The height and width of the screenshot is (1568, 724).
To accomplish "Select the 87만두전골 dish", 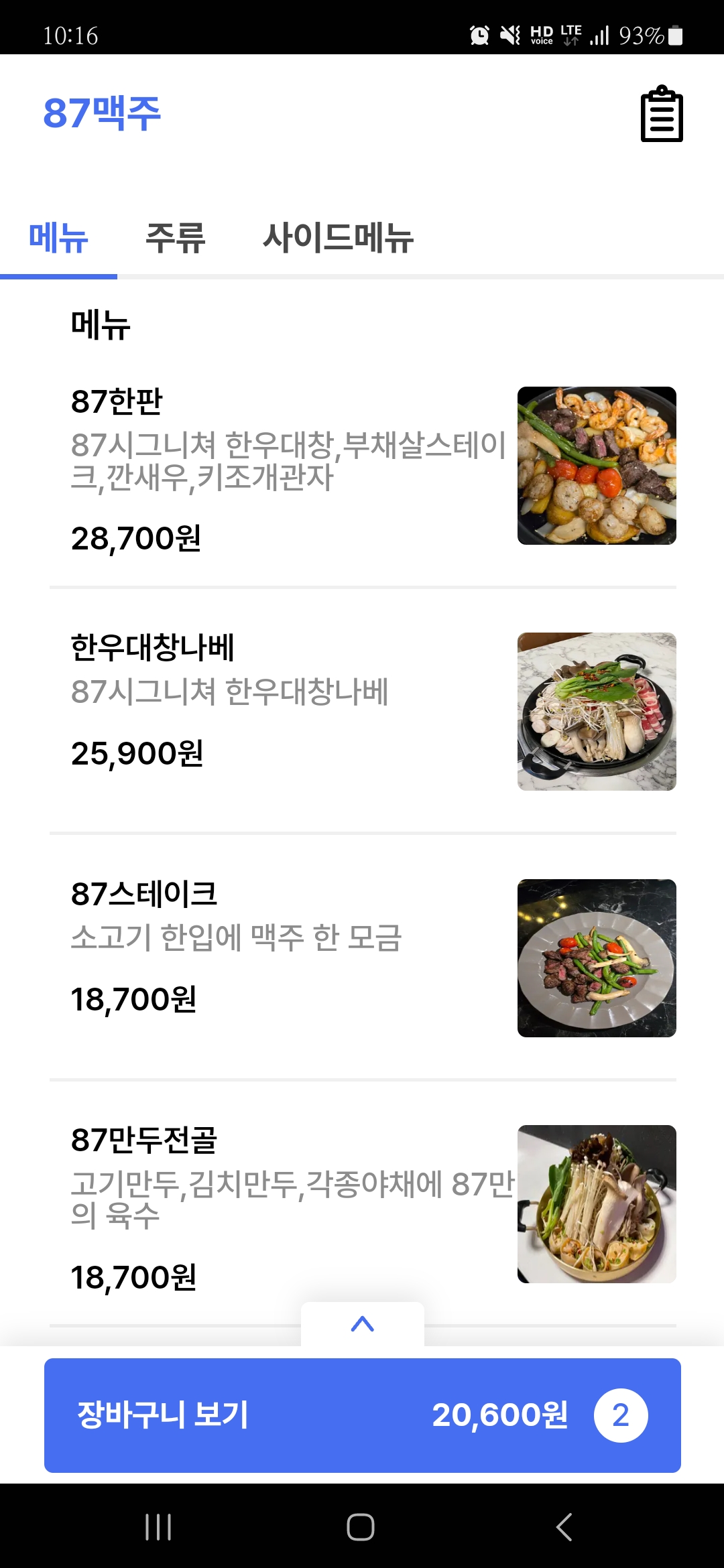I will coord(362,1203).
